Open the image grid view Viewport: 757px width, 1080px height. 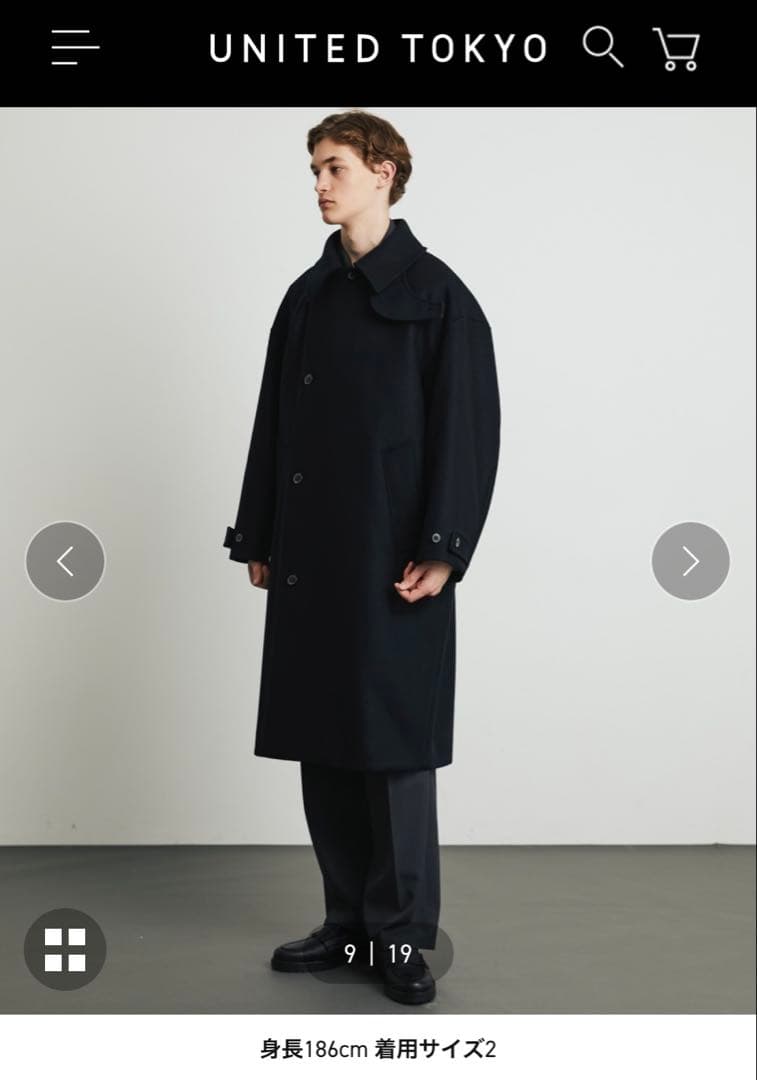[x=65, y=949]
